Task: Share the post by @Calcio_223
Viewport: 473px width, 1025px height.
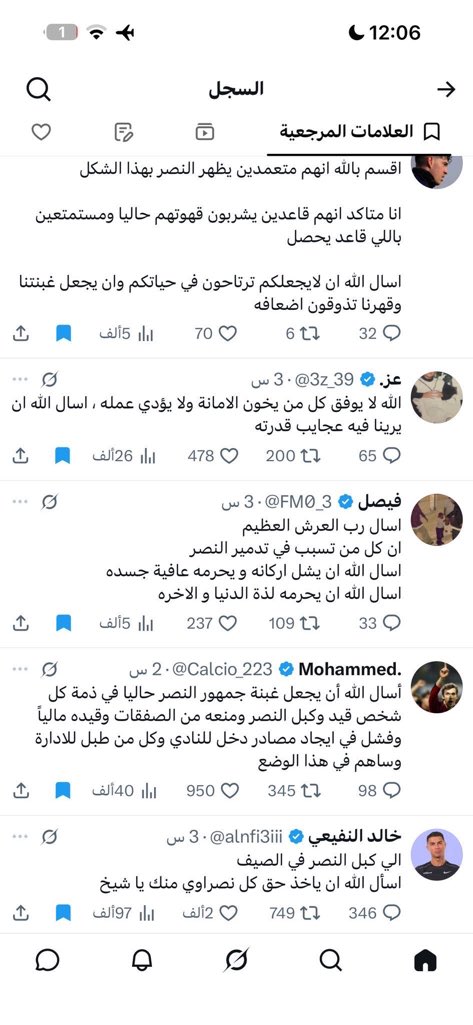Action: (21, 791)
